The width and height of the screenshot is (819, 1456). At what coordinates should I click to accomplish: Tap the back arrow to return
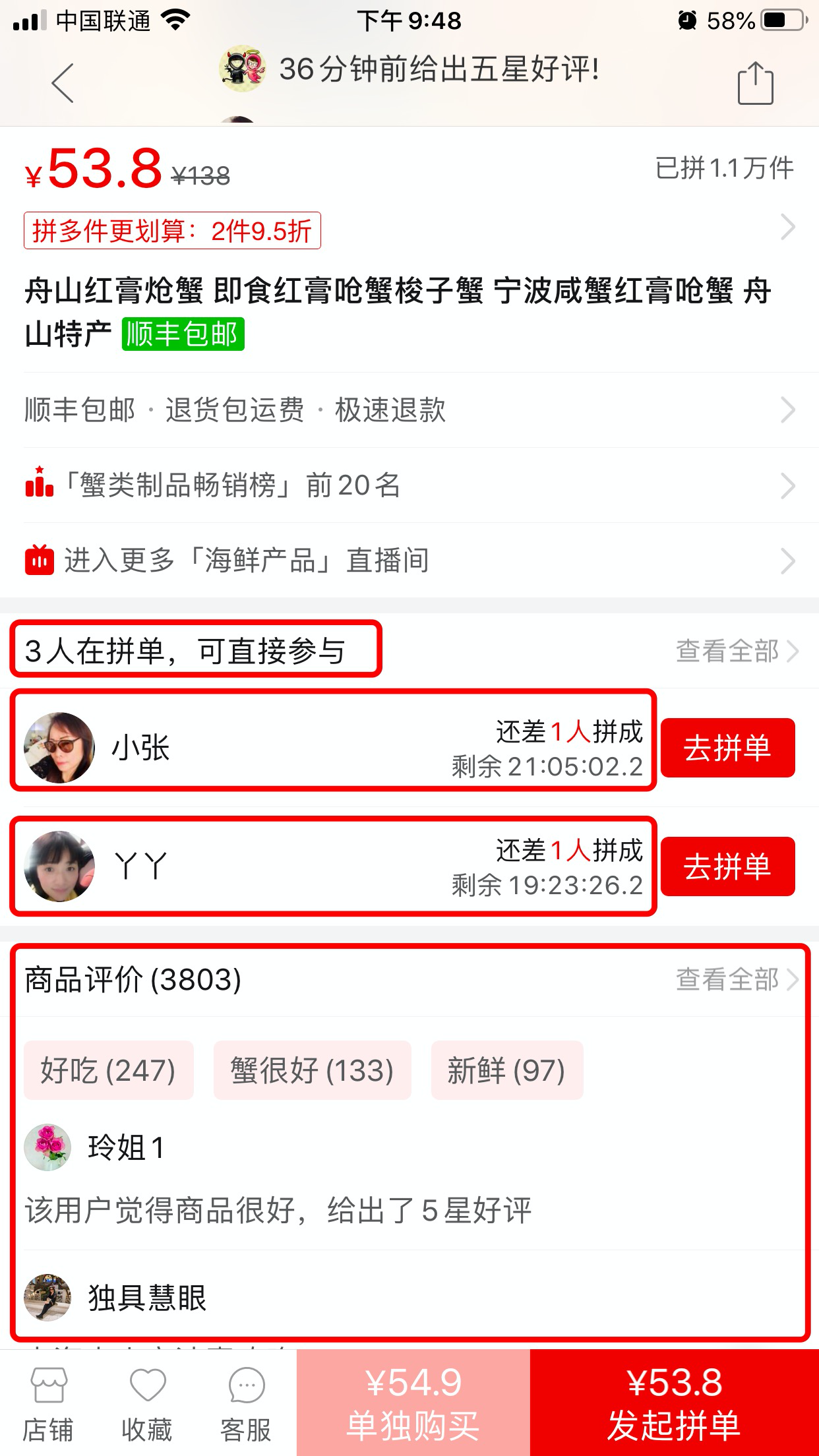[61, 83]
